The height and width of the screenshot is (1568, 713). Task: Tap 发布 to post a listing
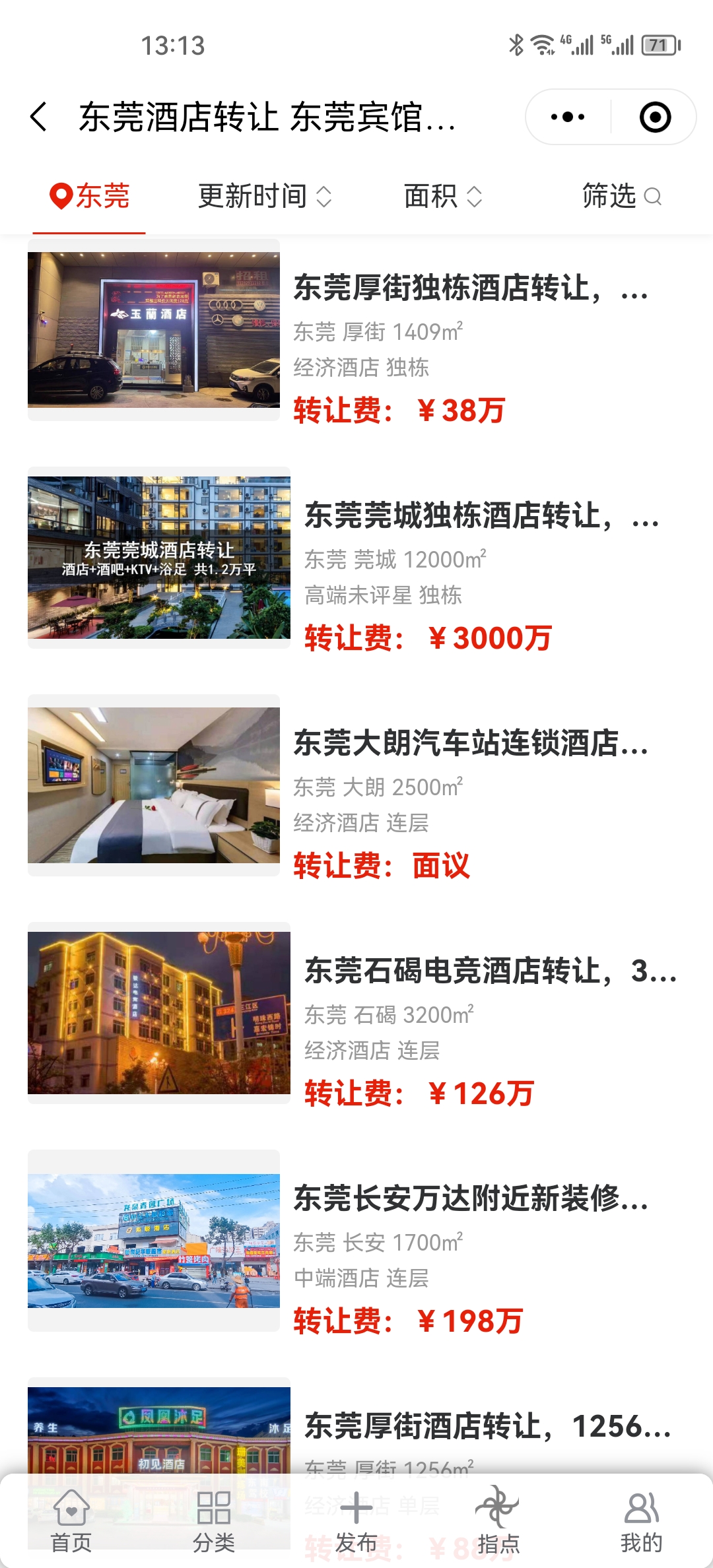pos(356,1521)
